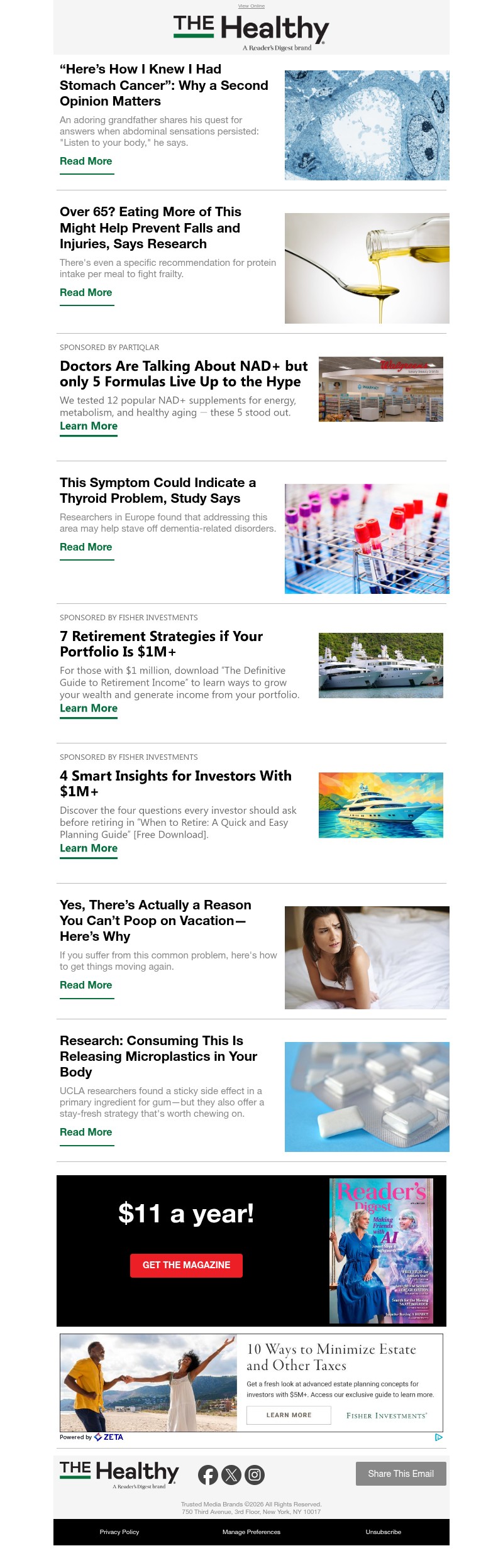Read more about gum microplastics research

86,1132
